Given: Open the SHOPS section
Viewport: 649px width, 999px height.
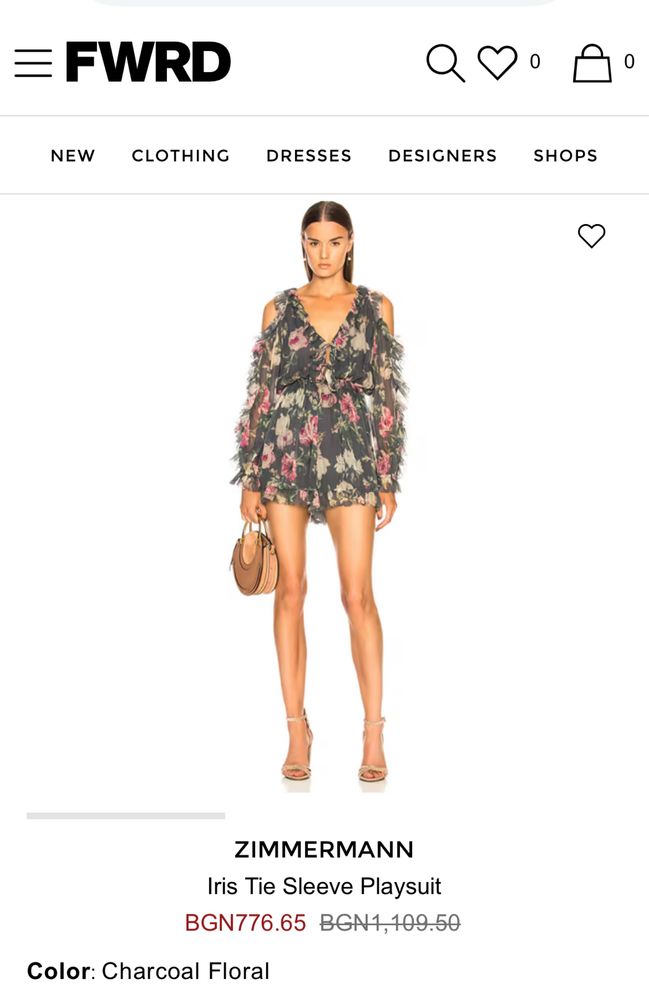Looking at the screenshot, I should 565,156.
